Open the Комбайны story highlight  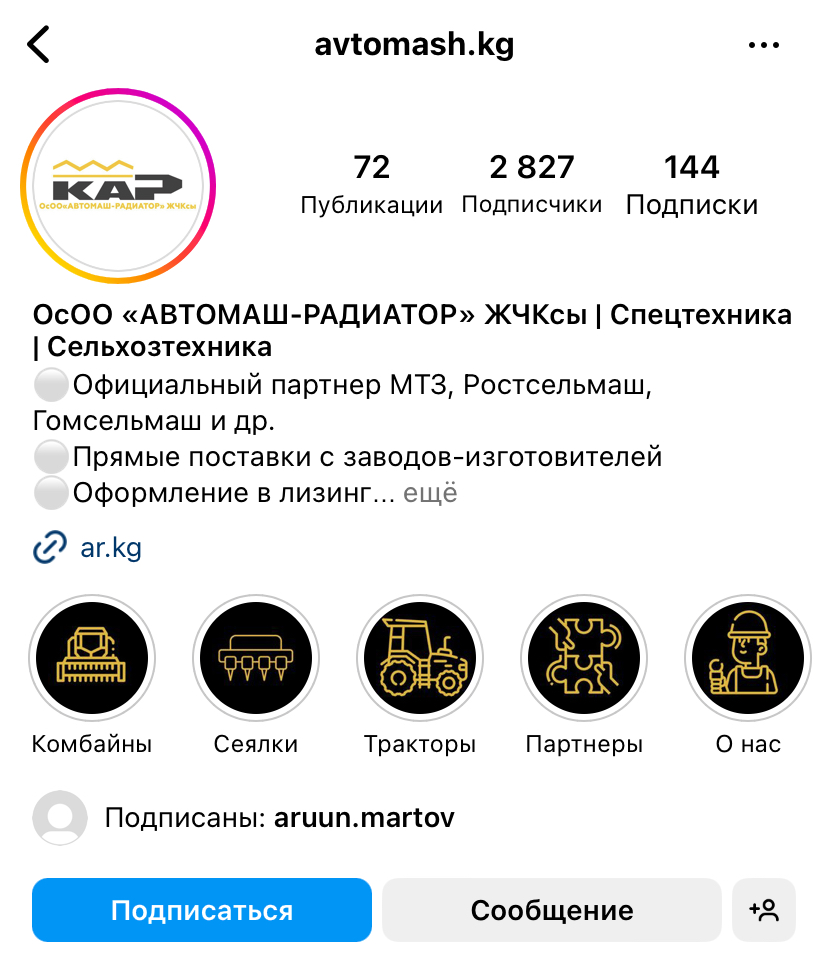[92, 658]
